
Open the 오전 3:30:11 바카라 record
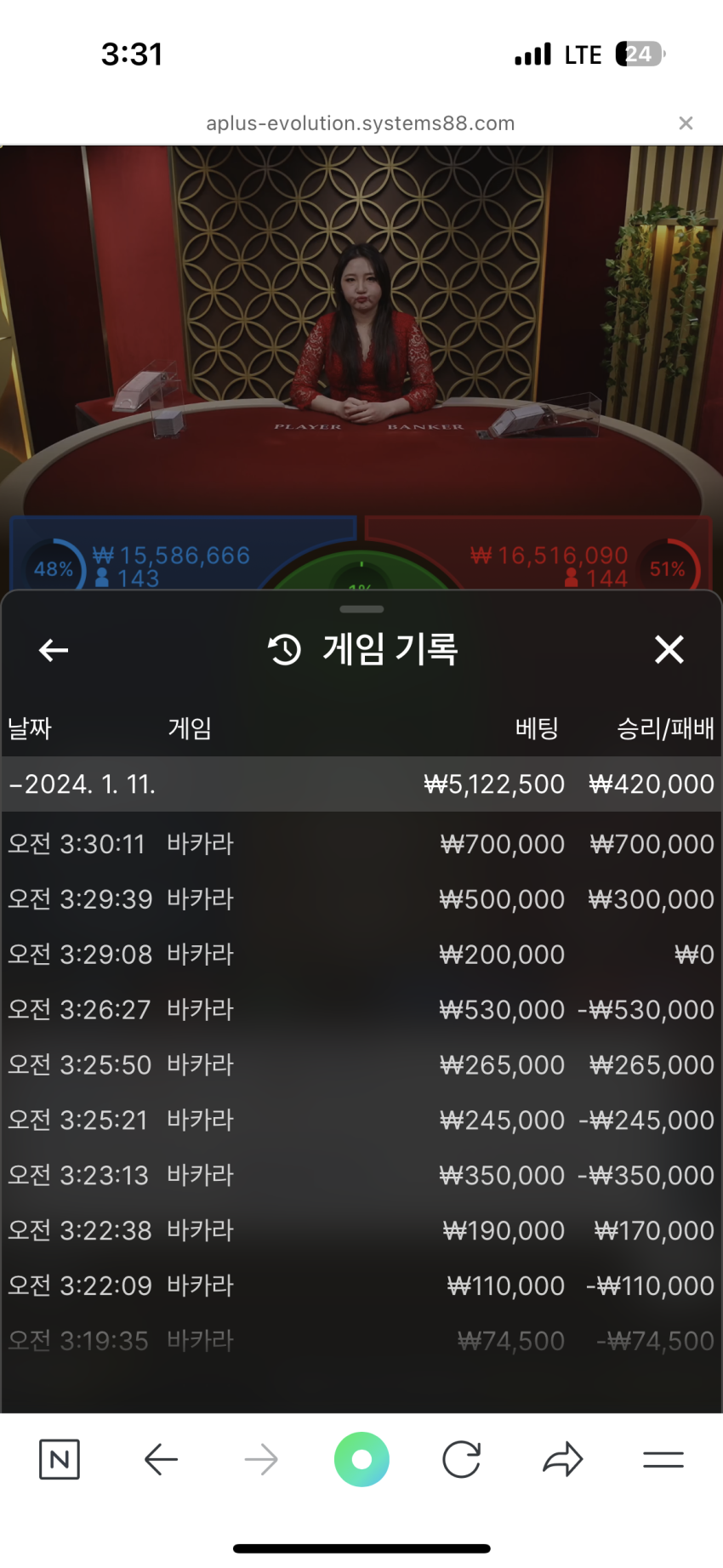pyautogui.click(x=361, y=844)
